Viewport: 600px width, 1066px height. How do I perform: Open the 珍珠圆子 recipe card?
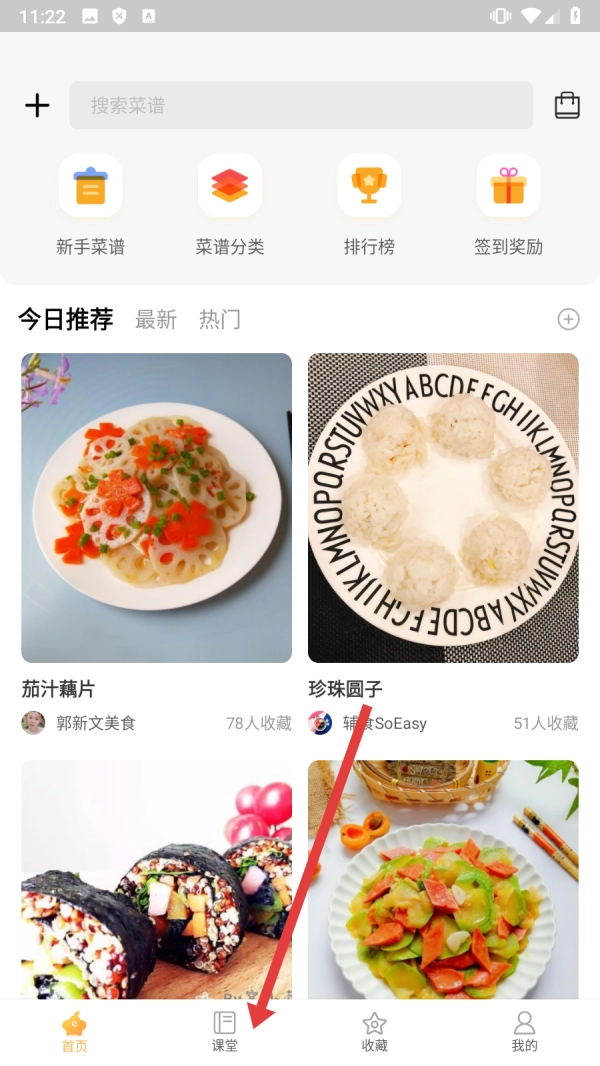coord(443,508)
